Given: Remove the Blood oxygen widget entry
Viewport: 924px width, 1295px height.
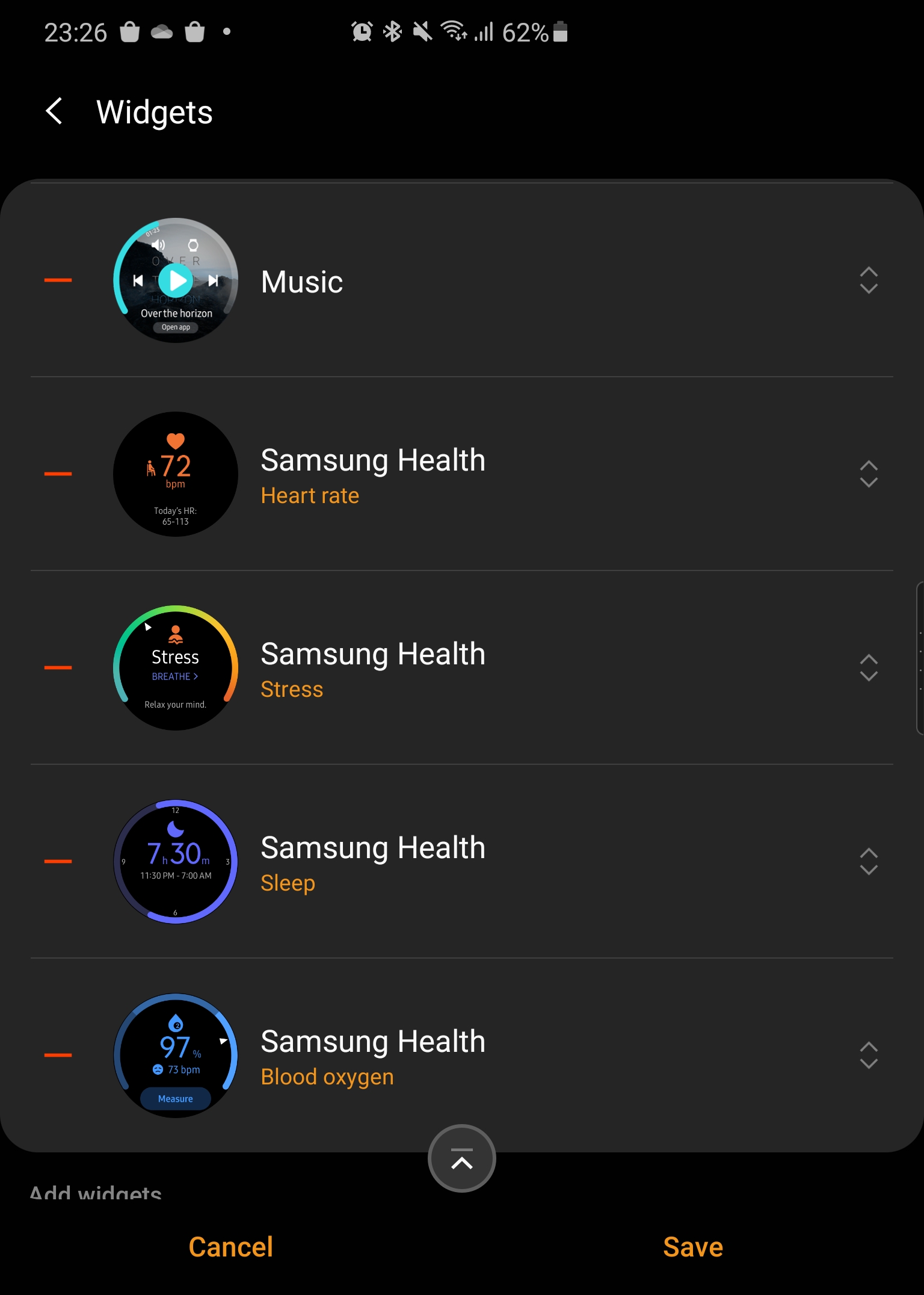Looking at the screenshot, I should [x=58, y=1054].
